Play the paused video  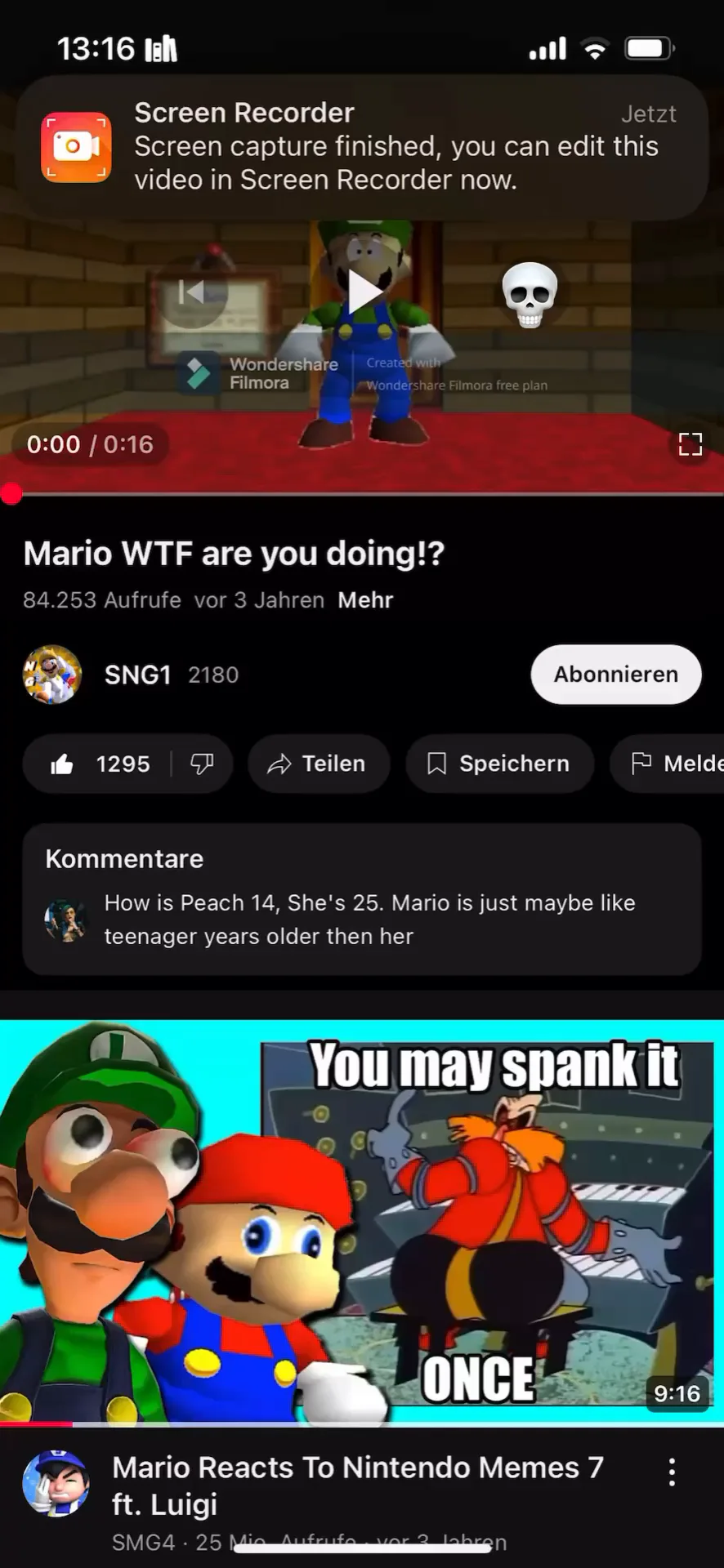click(x=364, y=291)
